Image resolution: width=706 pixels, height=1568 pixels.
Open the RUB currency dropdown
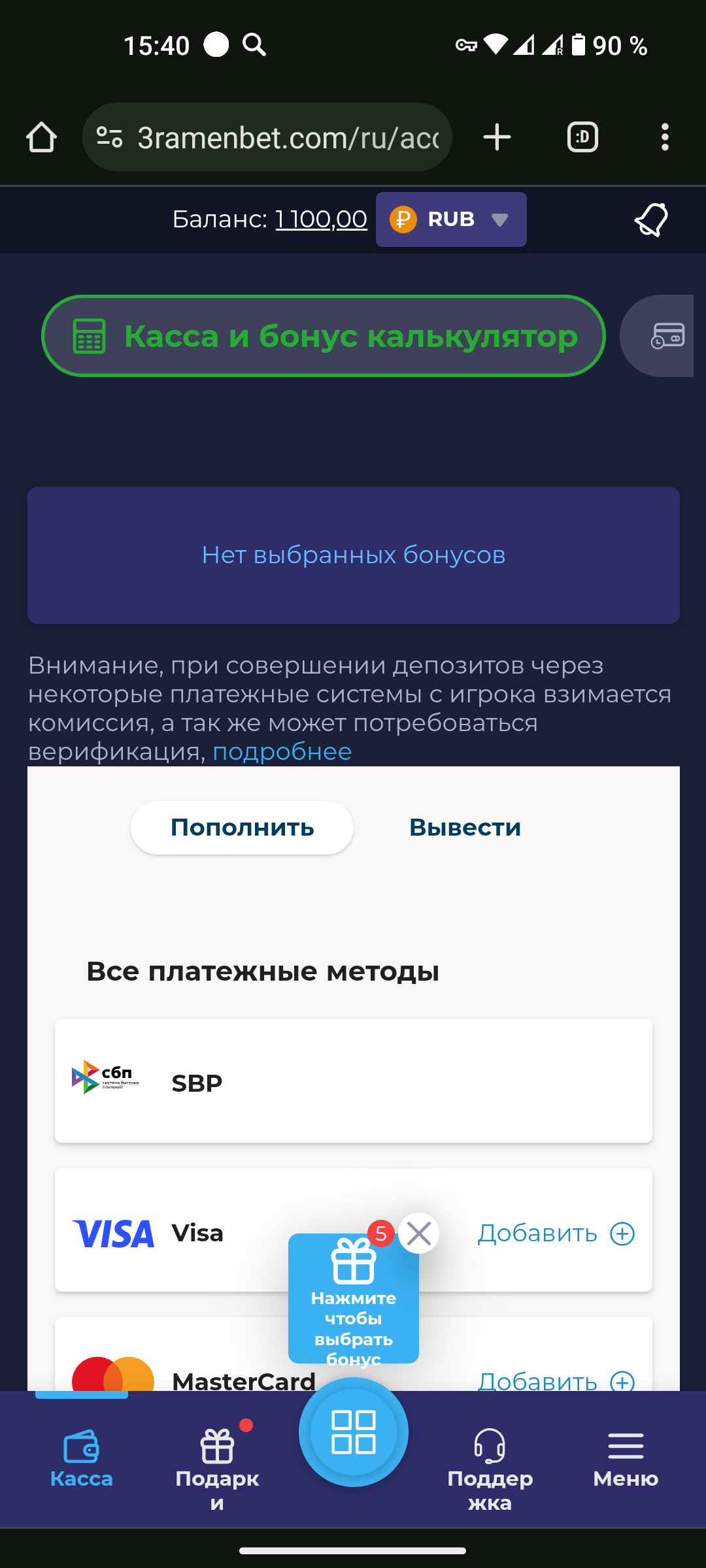(451, 220)
